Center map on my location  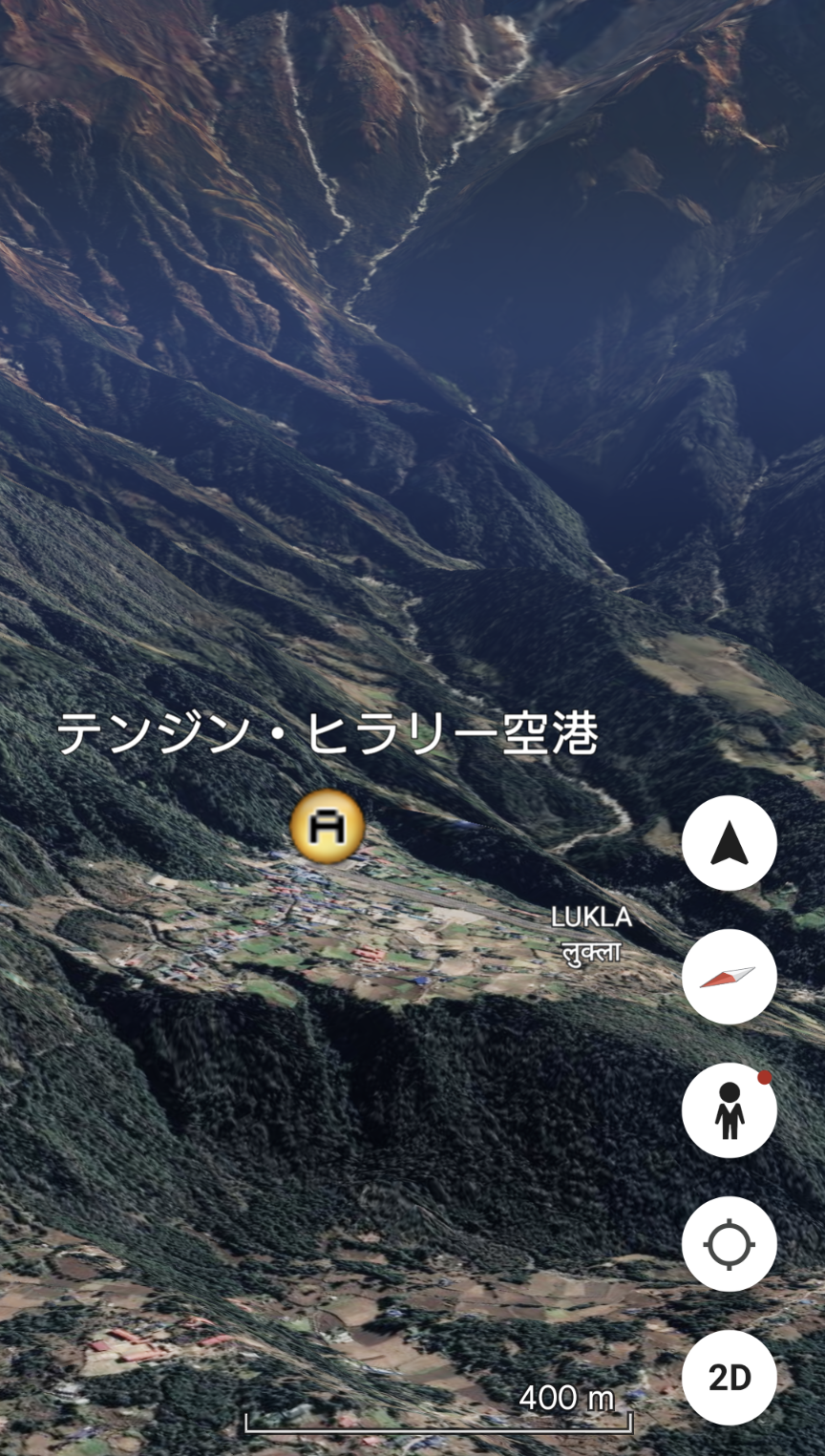coord(729,1244)
